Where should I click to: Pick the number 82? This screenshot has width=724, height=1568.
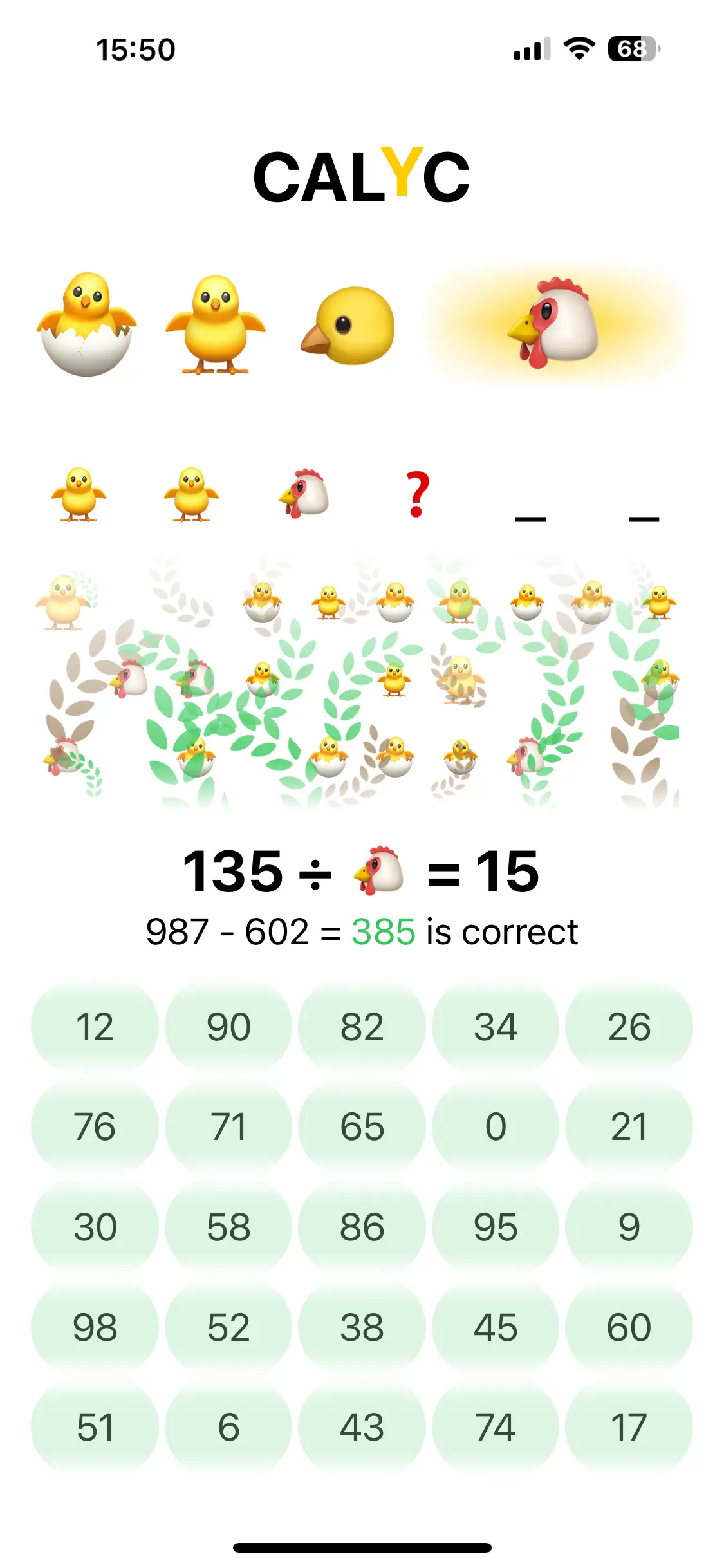pos(362,1027)
